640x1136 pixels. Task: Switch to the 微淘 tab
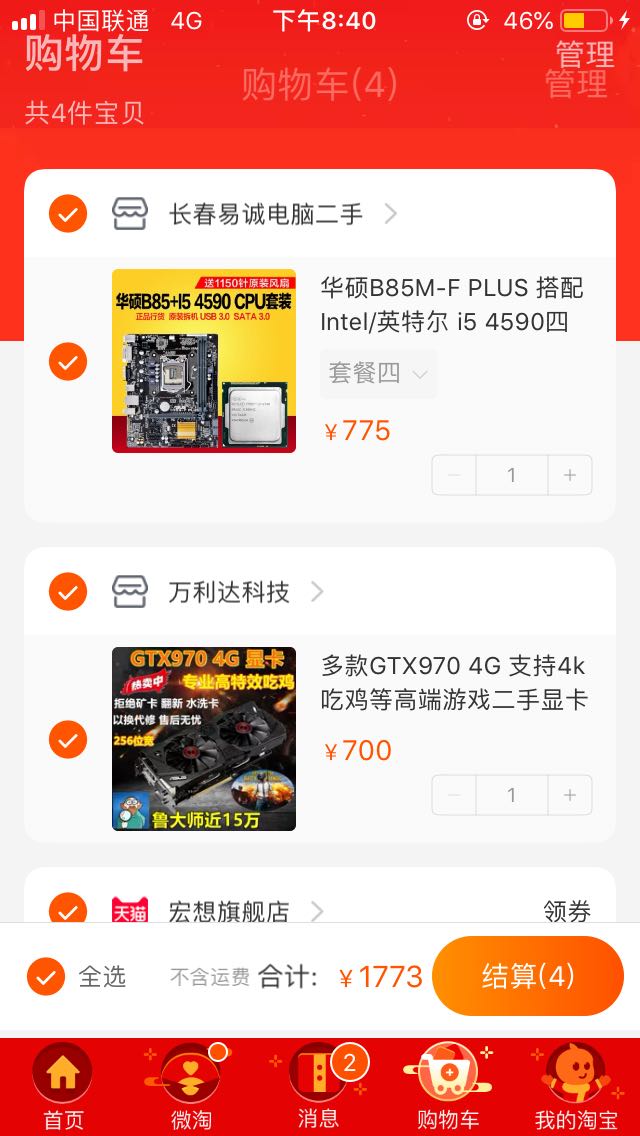(190, 1086)
